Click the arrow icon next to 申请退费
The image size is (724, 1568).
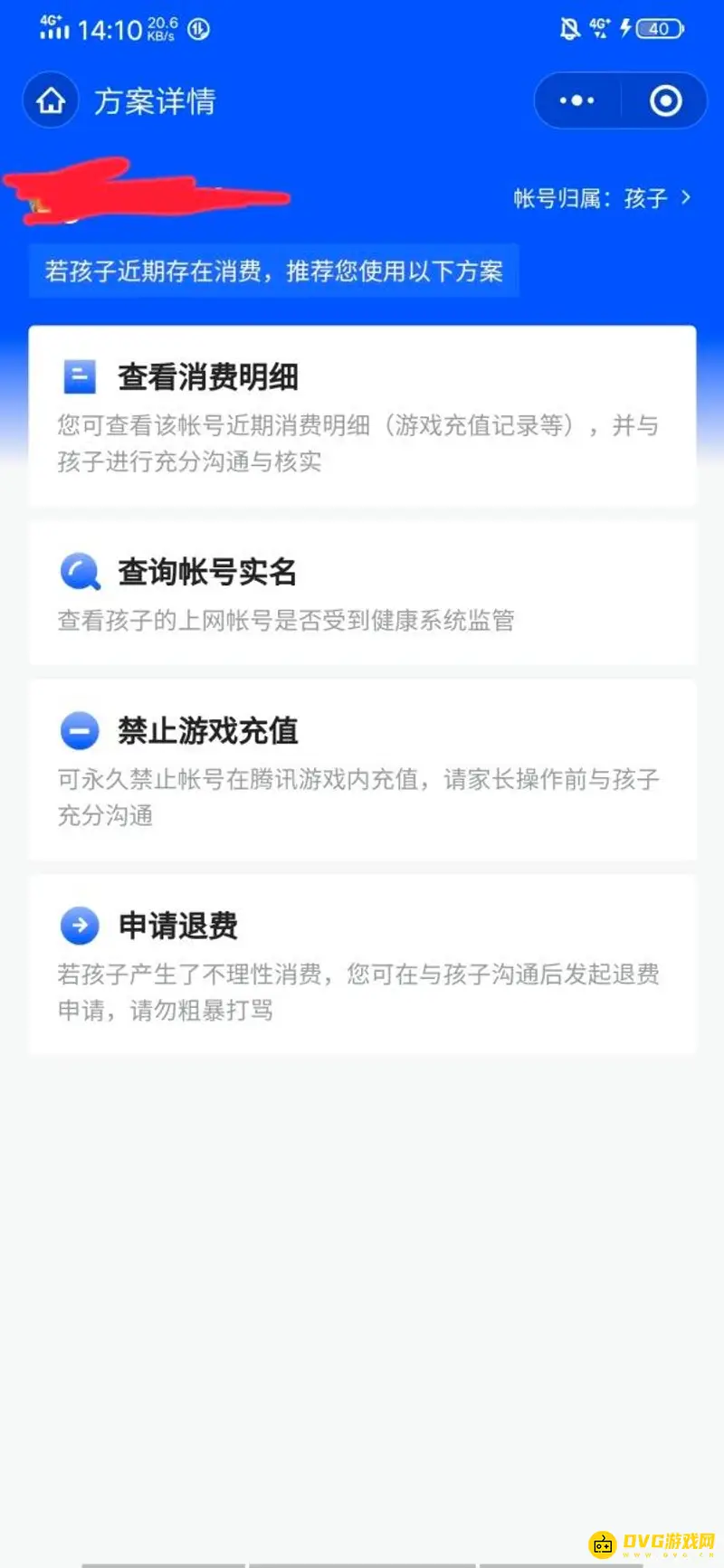tap(79, 925)
